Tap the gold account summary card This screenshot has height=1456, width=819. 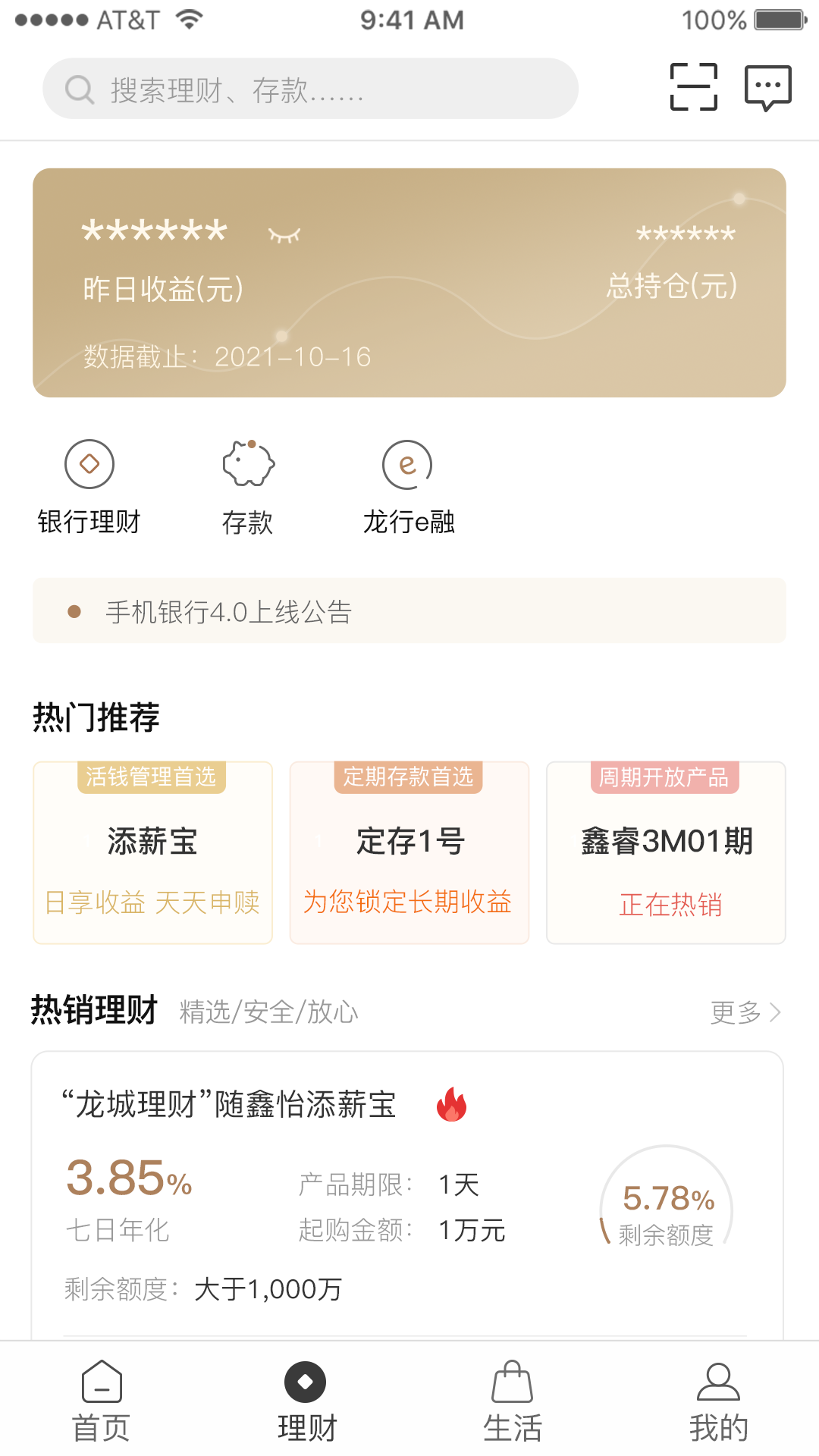tap(409, 281)
